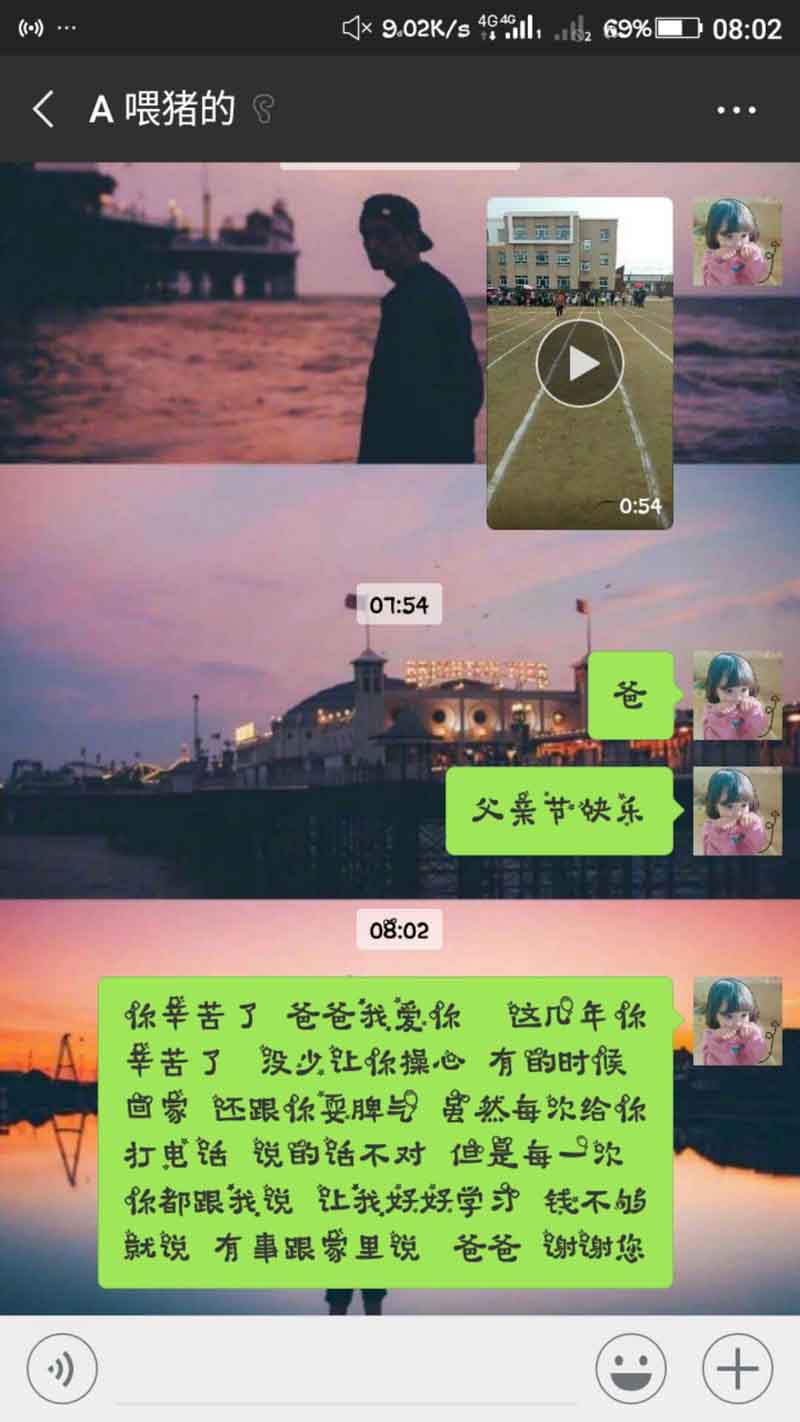Open the plus attachments menu
This screenshot has height=1422, width=800.
(738, 1369)
